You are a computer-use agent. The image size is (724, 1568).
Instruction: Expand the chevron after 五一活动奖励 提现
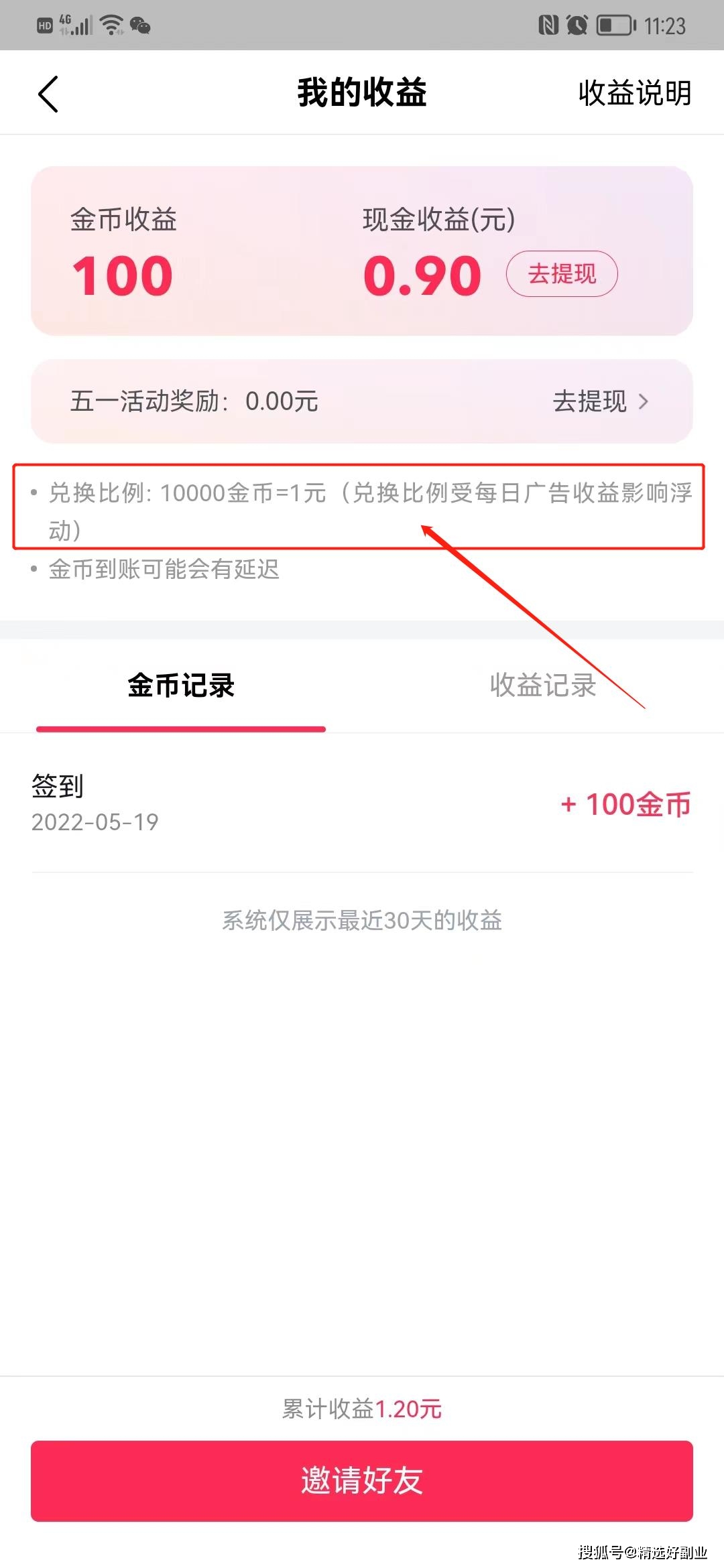click(x=645, y=402)
